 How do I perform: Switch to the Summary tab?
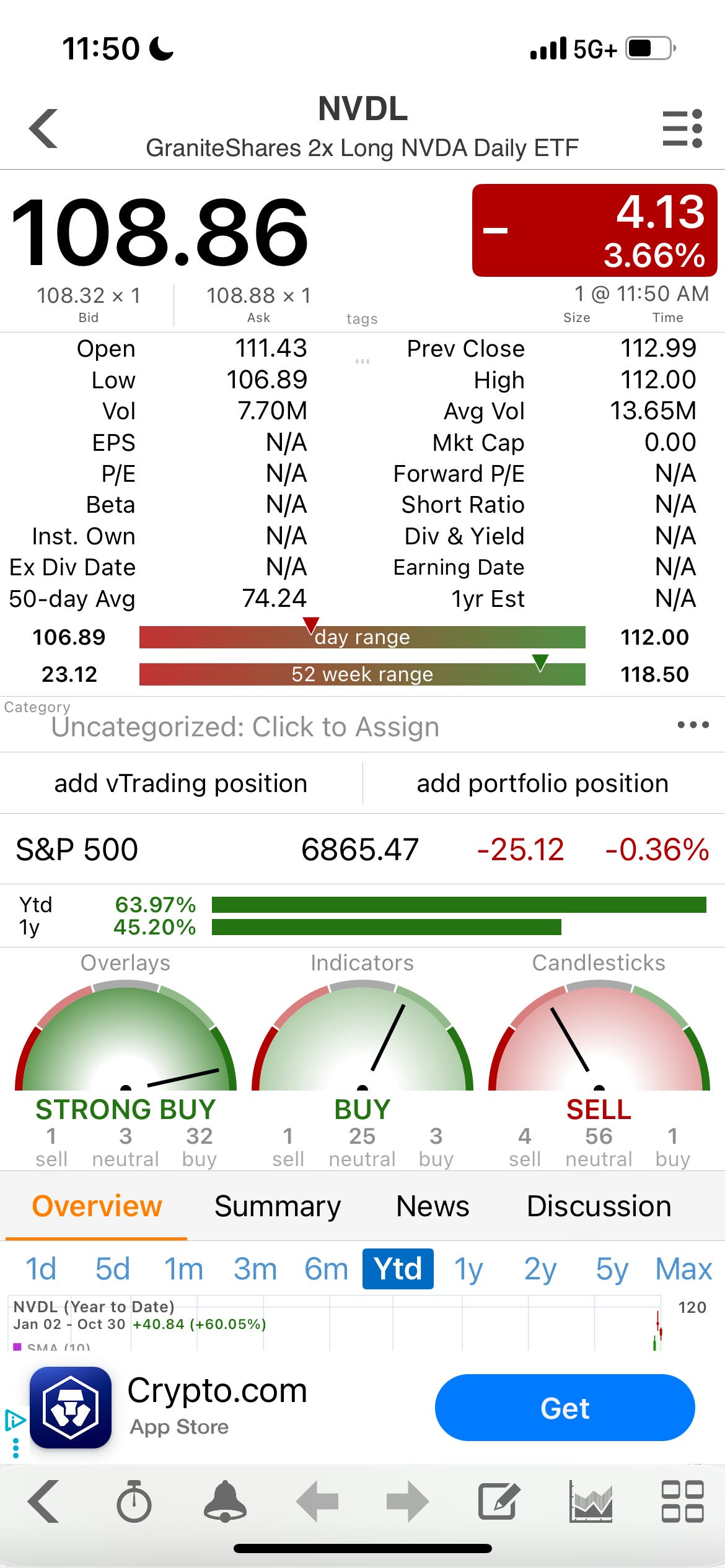[x=278, y=1206]
